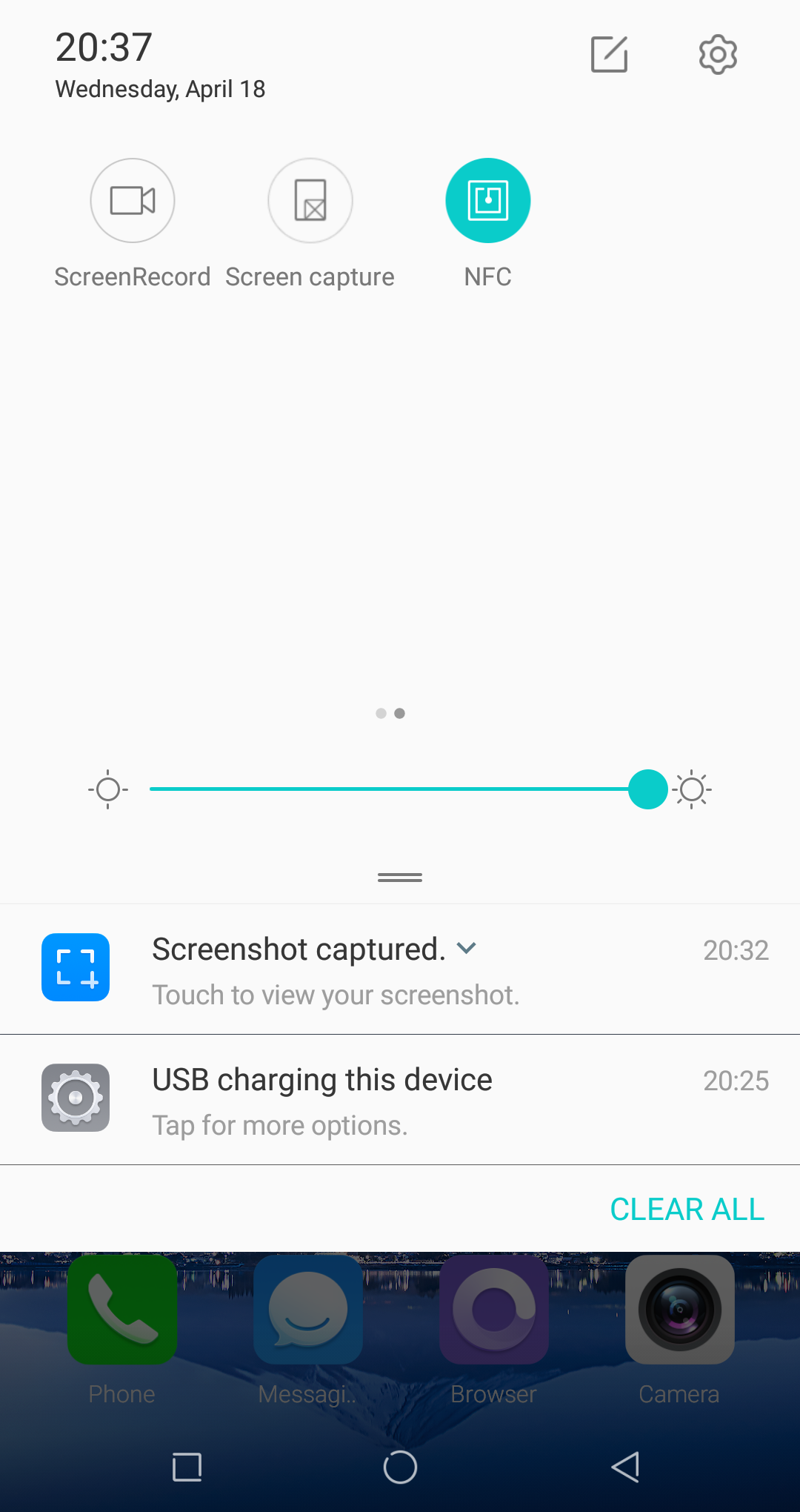Go back using the navigation bar
The width and height of the screenshot is (800, 1512).
click(x=625, y=1467)
